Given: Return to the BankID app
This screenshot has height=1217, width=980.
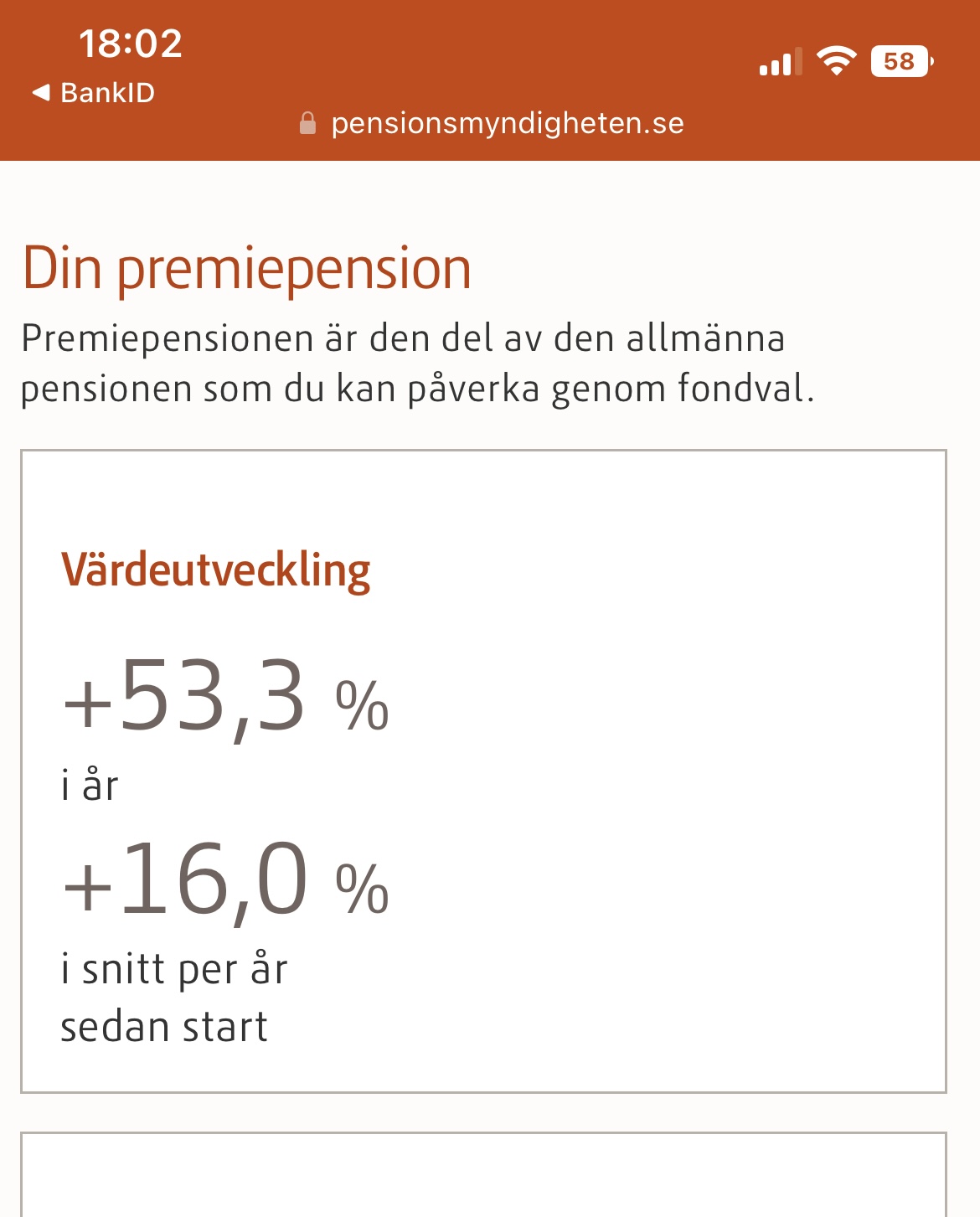Looking at the screenshot, I should point(94,93).
